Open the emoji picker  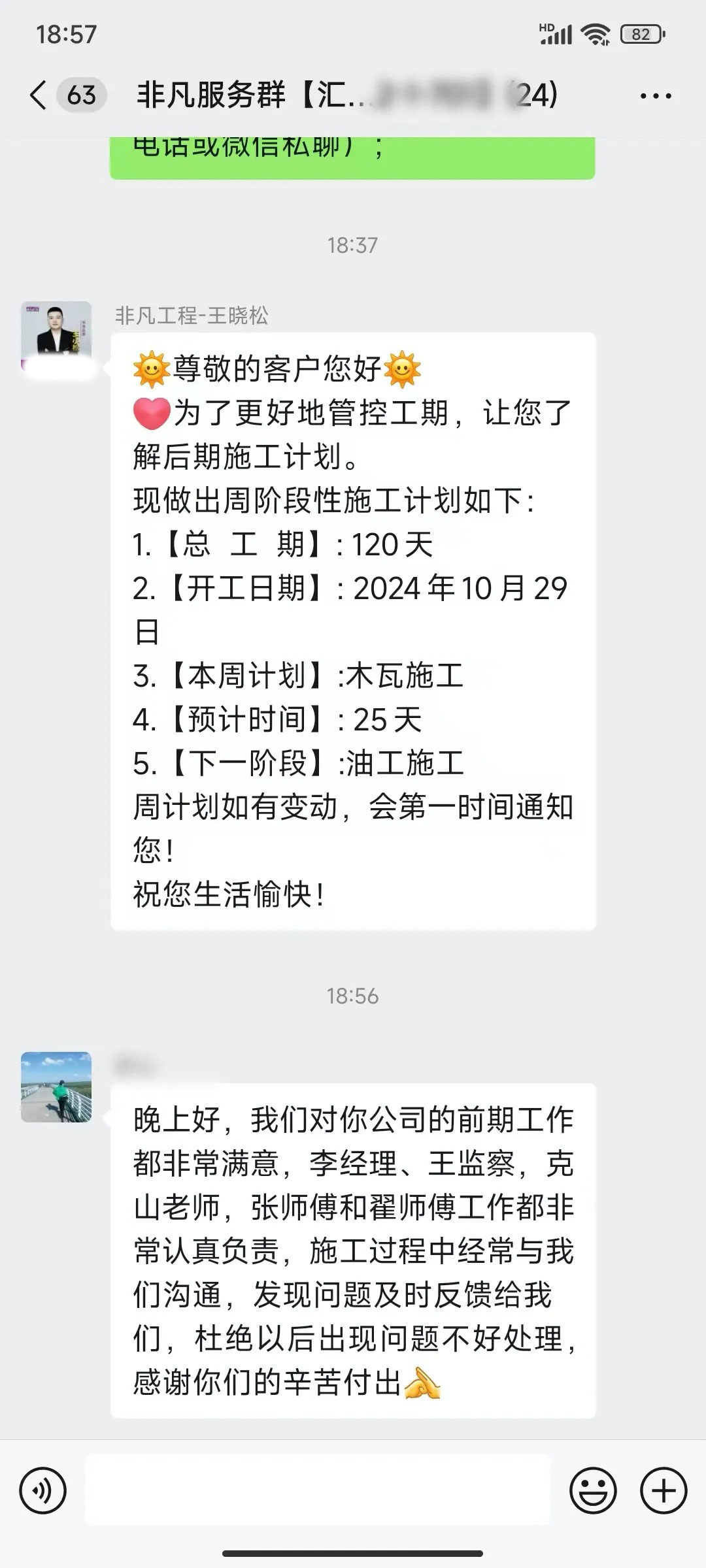(593, 1491)
